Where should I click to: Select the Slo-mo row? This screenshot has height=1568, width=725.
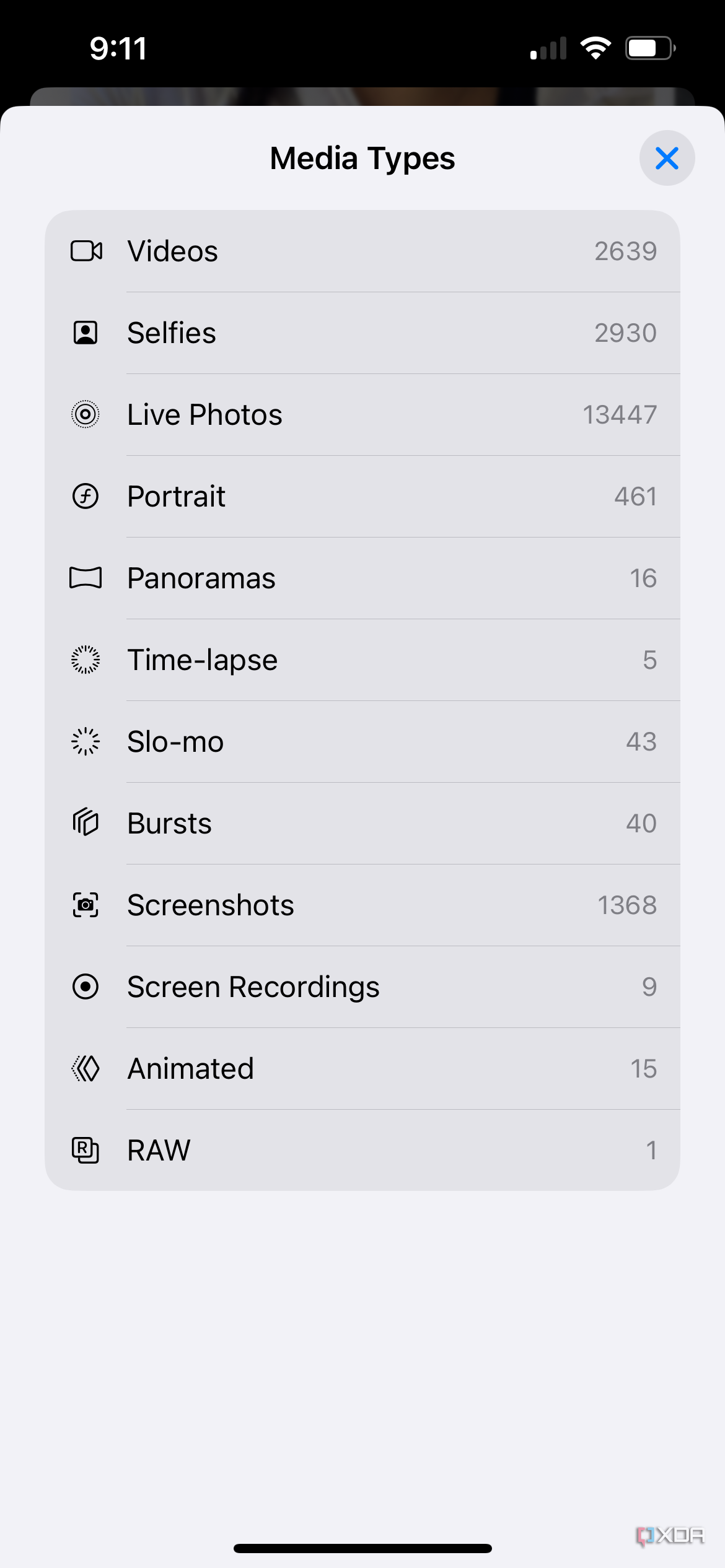[x=362, y=741]
